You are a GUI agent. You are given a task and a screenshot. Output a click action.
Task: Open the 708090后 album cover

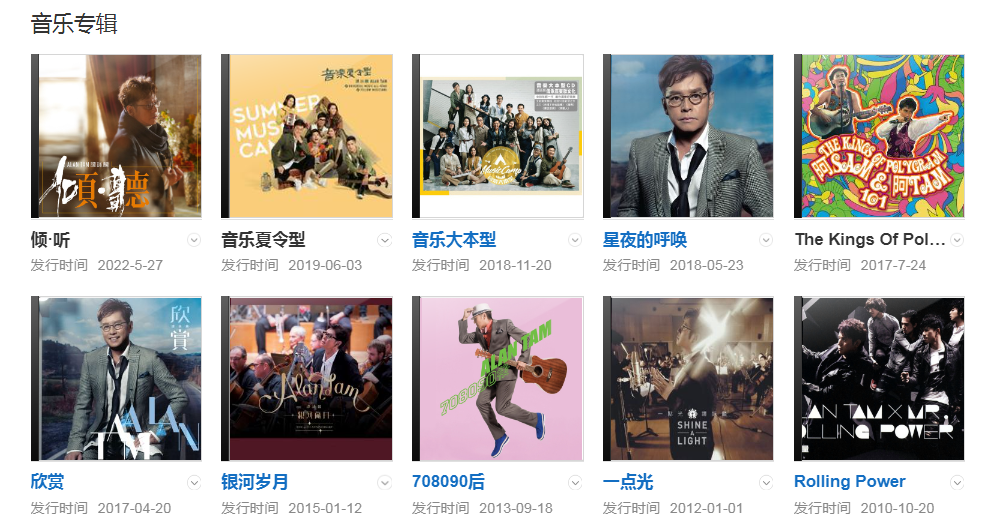point(498,378)
